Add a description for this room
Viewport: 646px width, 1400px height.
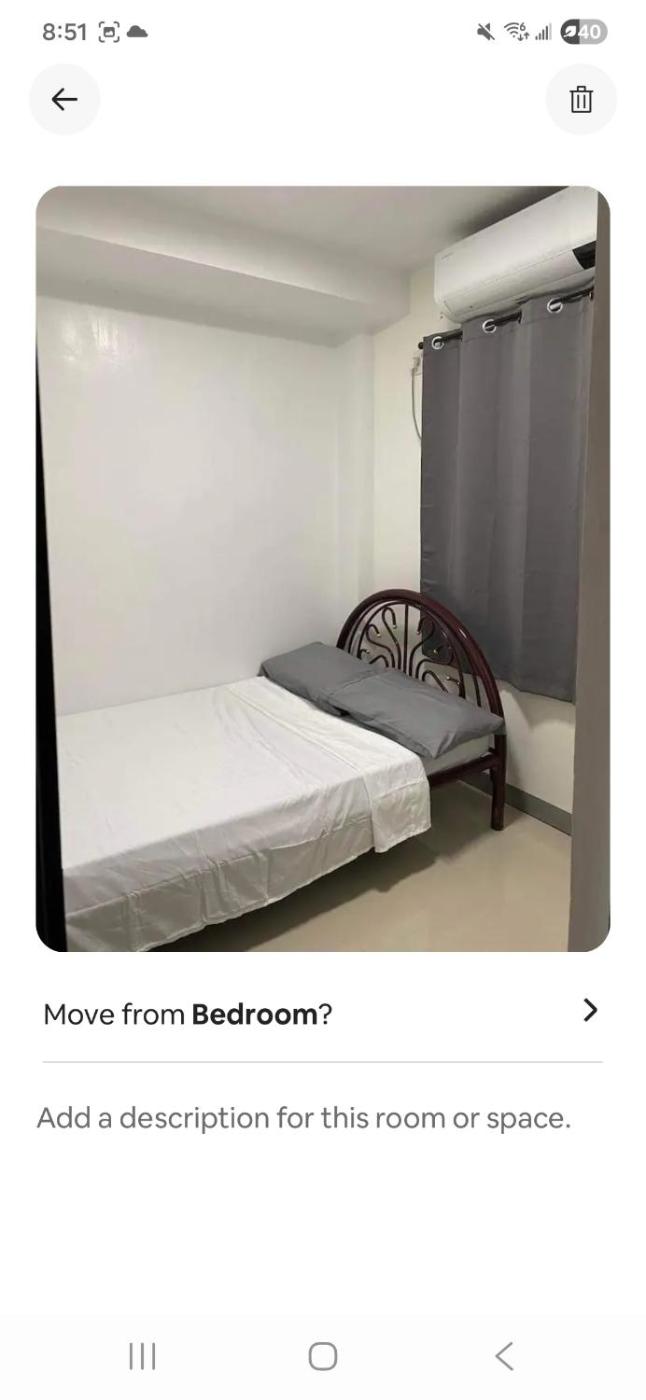(304, 1117)
